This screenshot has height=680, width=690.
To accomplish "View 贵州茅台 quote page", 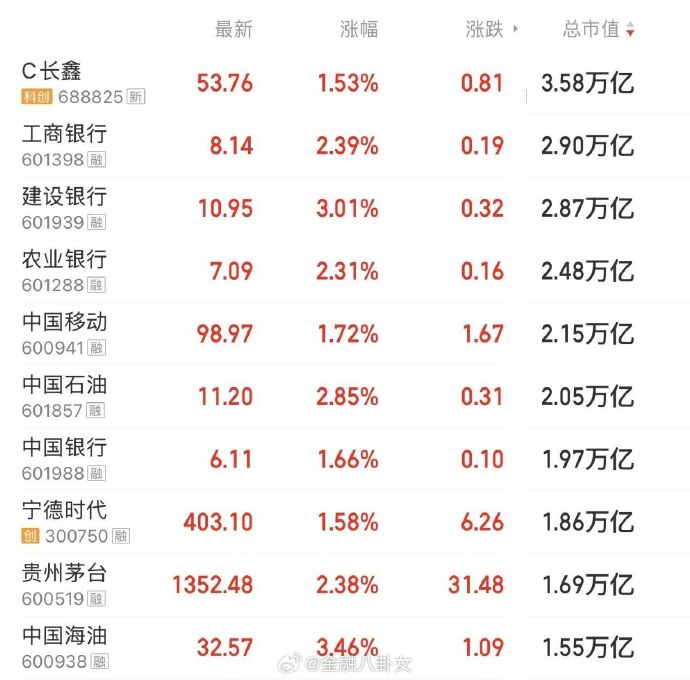I will [345, 585].
